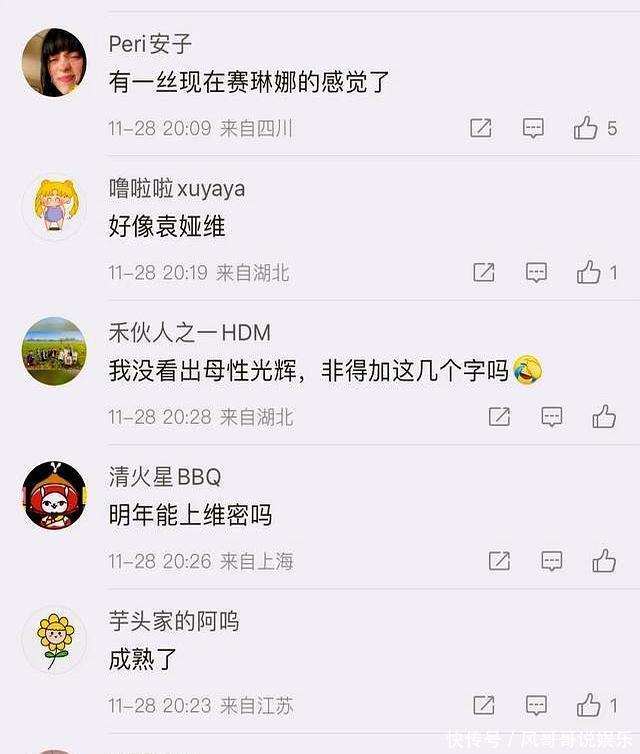
Task: Reply to 噜啦啦xuyaya's comment
Action: tap(537, 272)
